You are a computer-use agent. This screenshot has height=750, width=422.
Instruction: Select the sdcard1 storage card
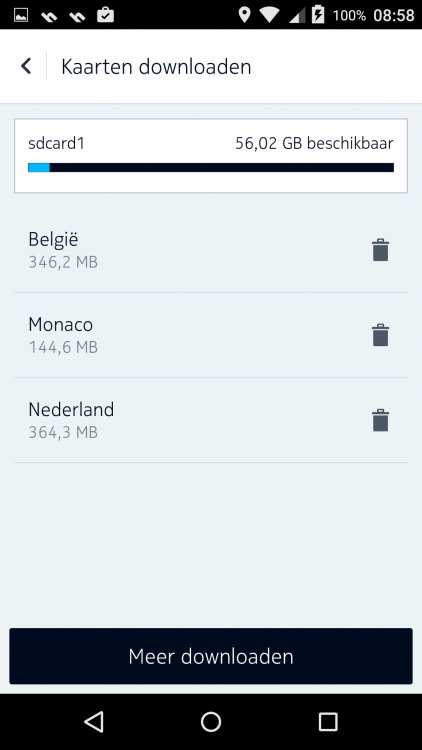click(211, 156)
